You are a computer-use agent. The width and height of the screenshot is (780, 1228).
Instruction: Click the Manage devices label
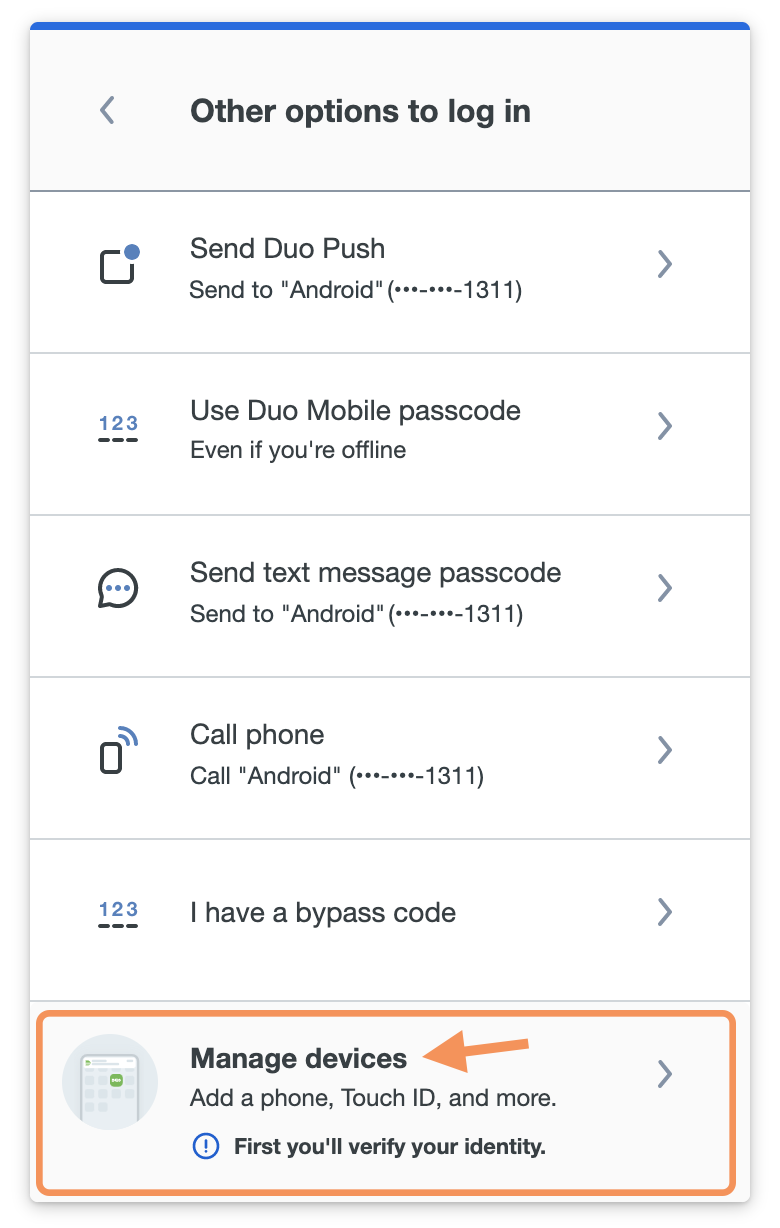pyautogui.click(x=297, y=1059)
